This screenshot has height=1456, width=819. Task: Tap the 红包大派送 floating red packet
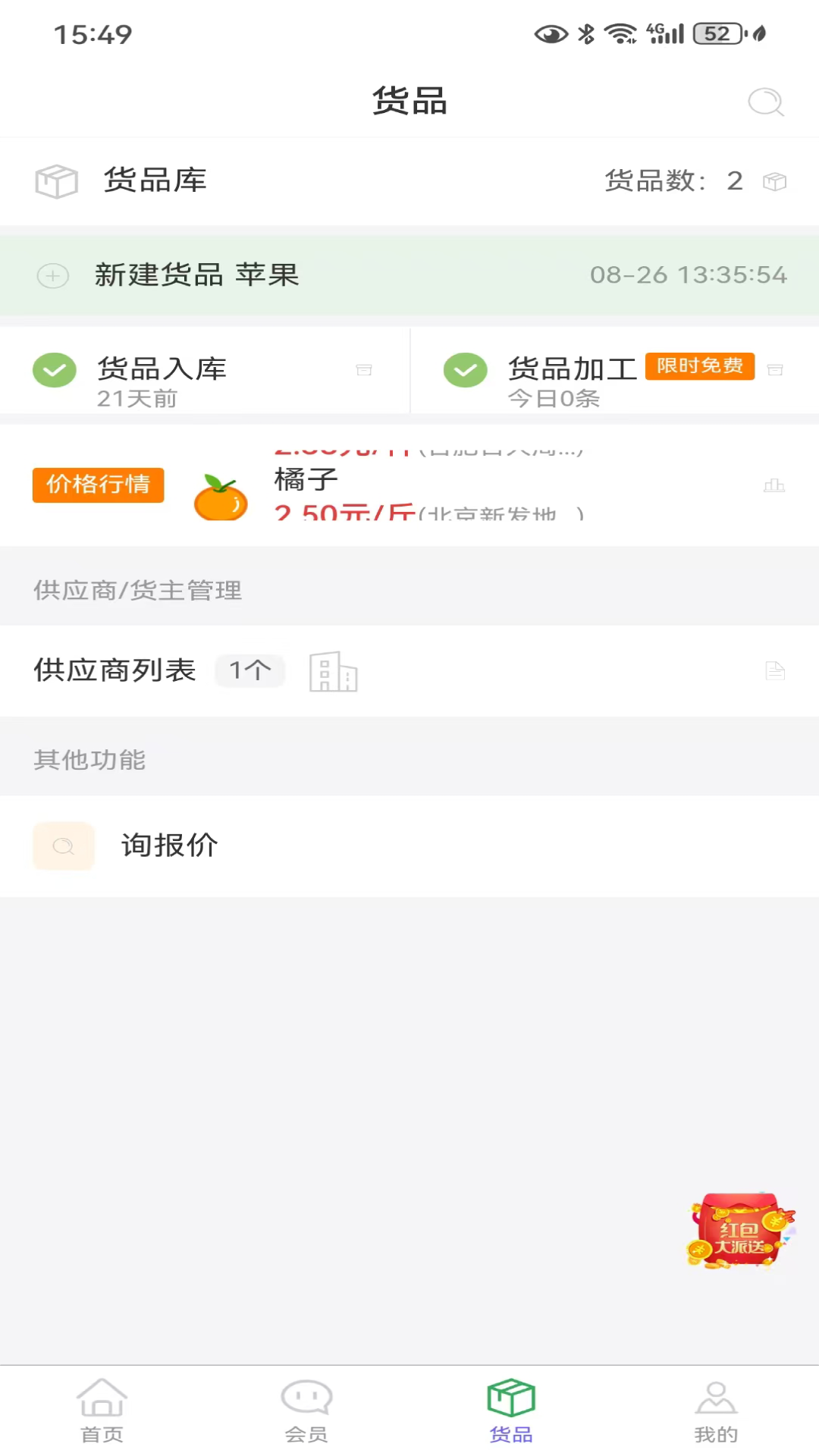[x=740, y=1231]
